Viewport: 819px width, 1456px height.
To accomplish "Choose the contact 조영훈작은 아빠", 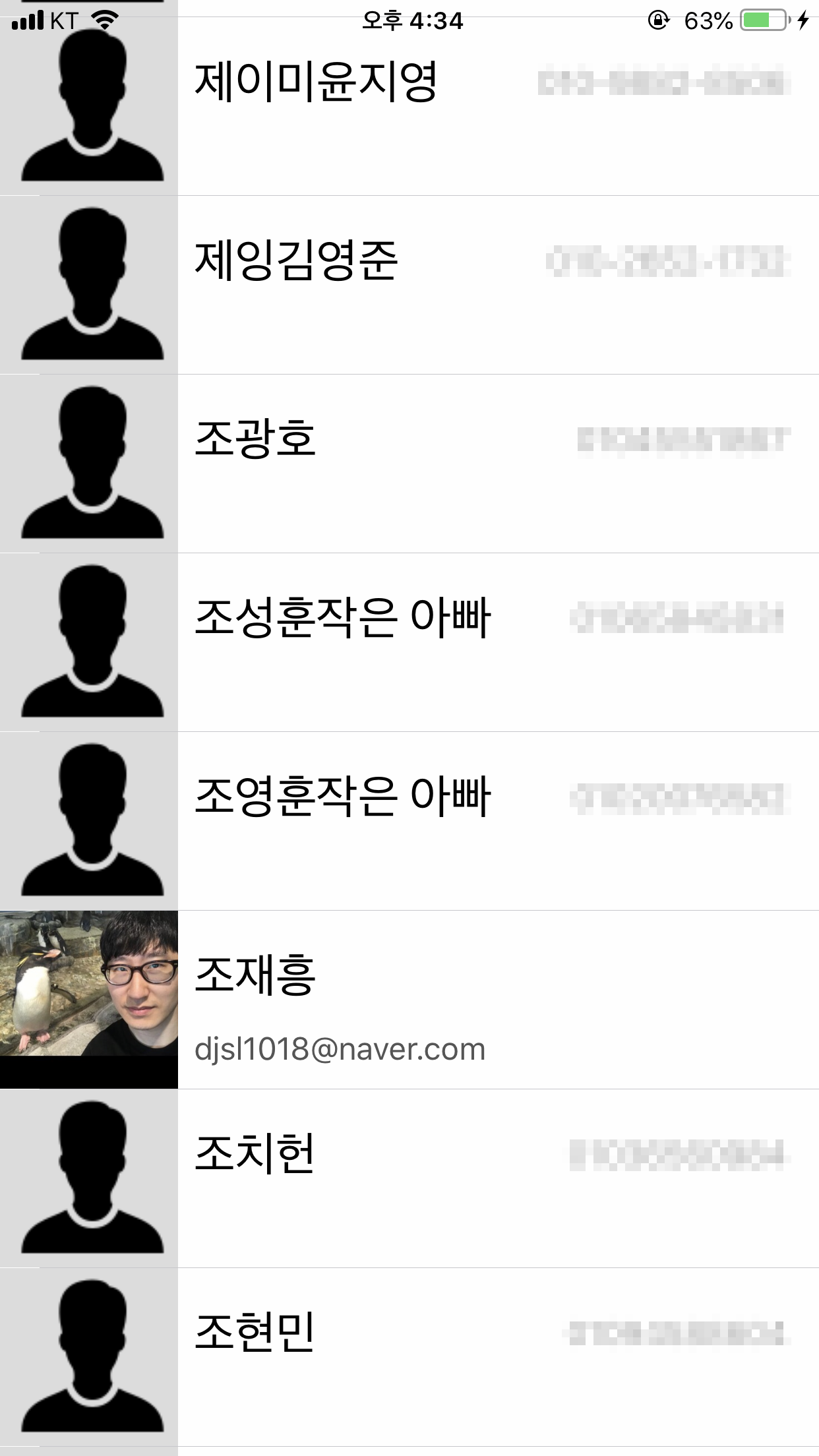I will [409, 821].
